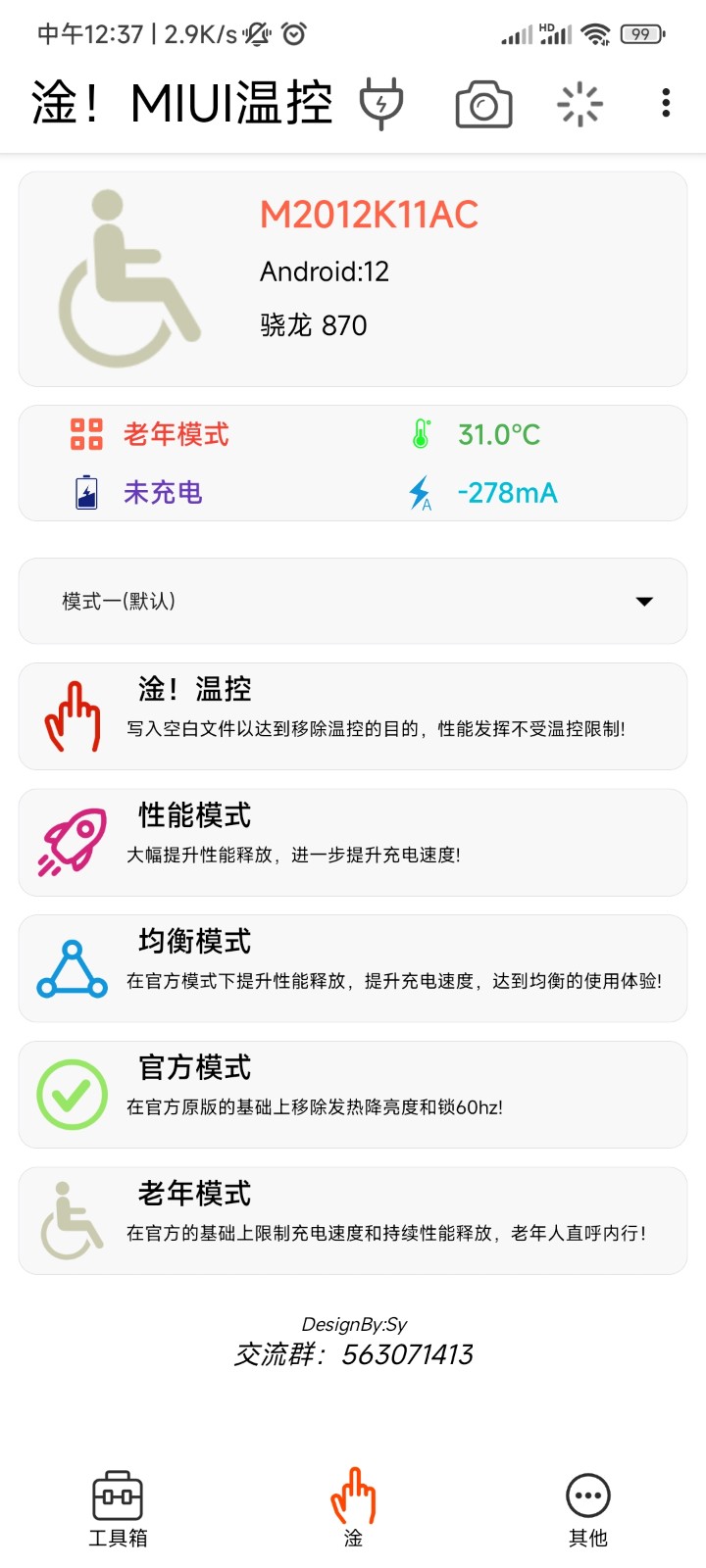Screen dimensions: 706x1568
Task: Switch to the 淦 tab
Action: click(x=353, y=1509)
